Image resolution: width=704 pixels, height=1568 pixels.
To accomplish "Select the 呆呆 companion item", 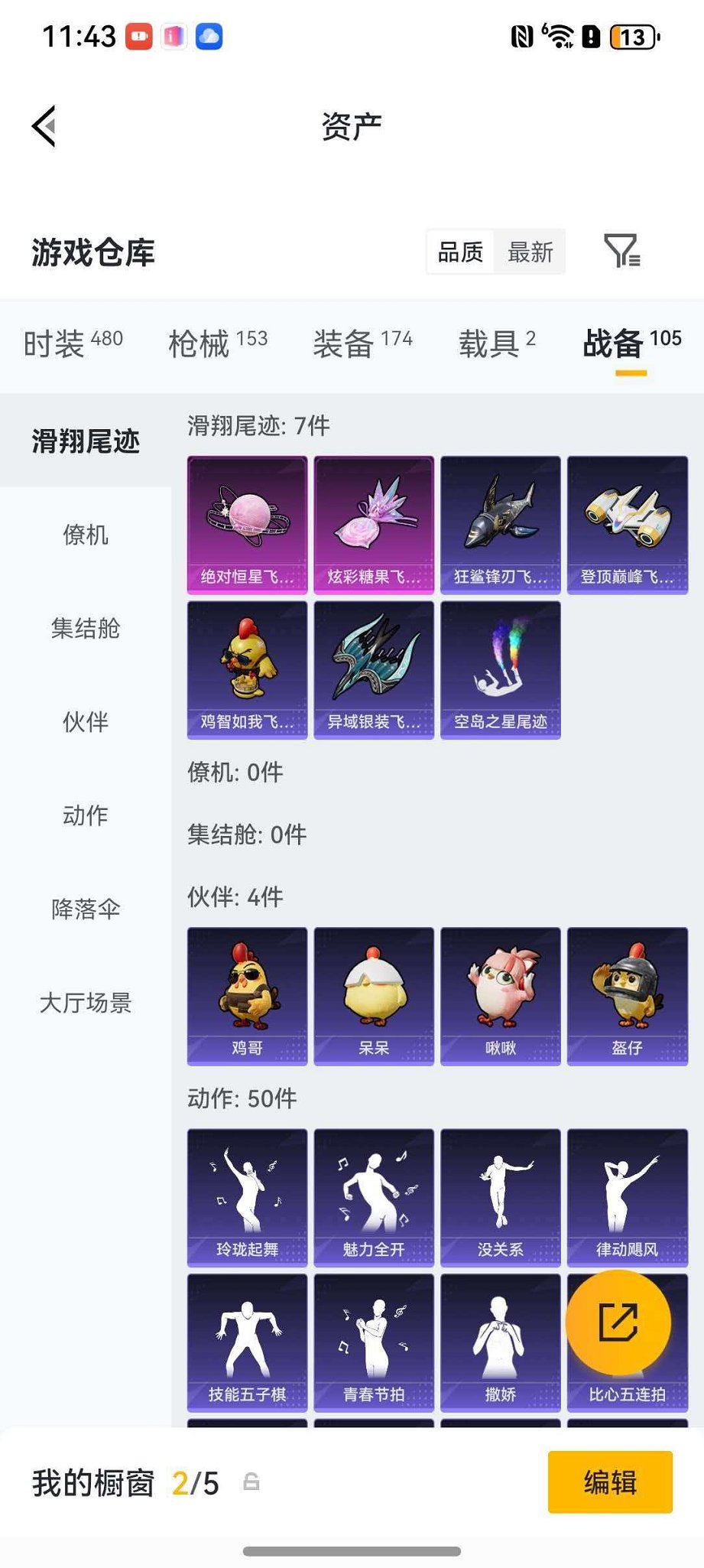I will 373,994.
